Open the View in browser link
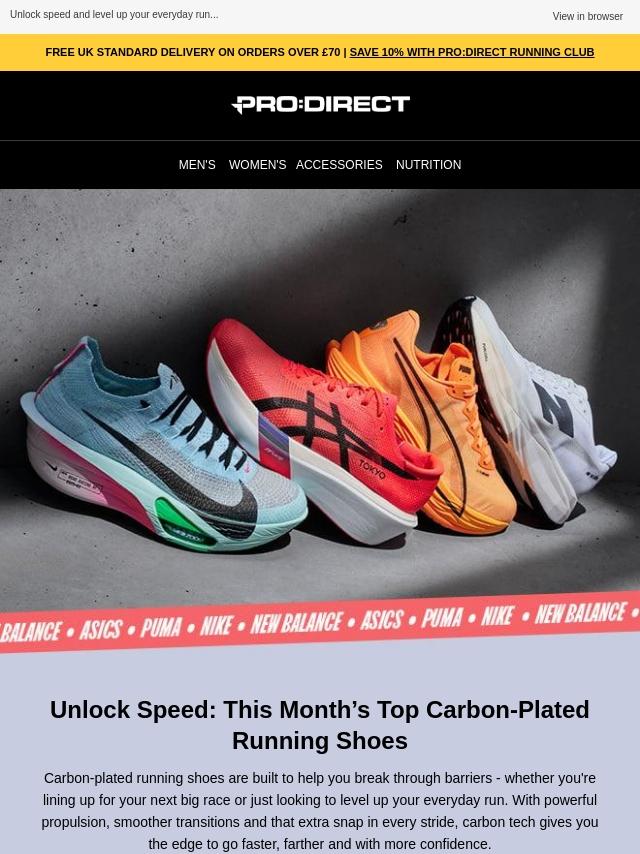This screenshot has width=640, height=854. click(x=587, y=16)
